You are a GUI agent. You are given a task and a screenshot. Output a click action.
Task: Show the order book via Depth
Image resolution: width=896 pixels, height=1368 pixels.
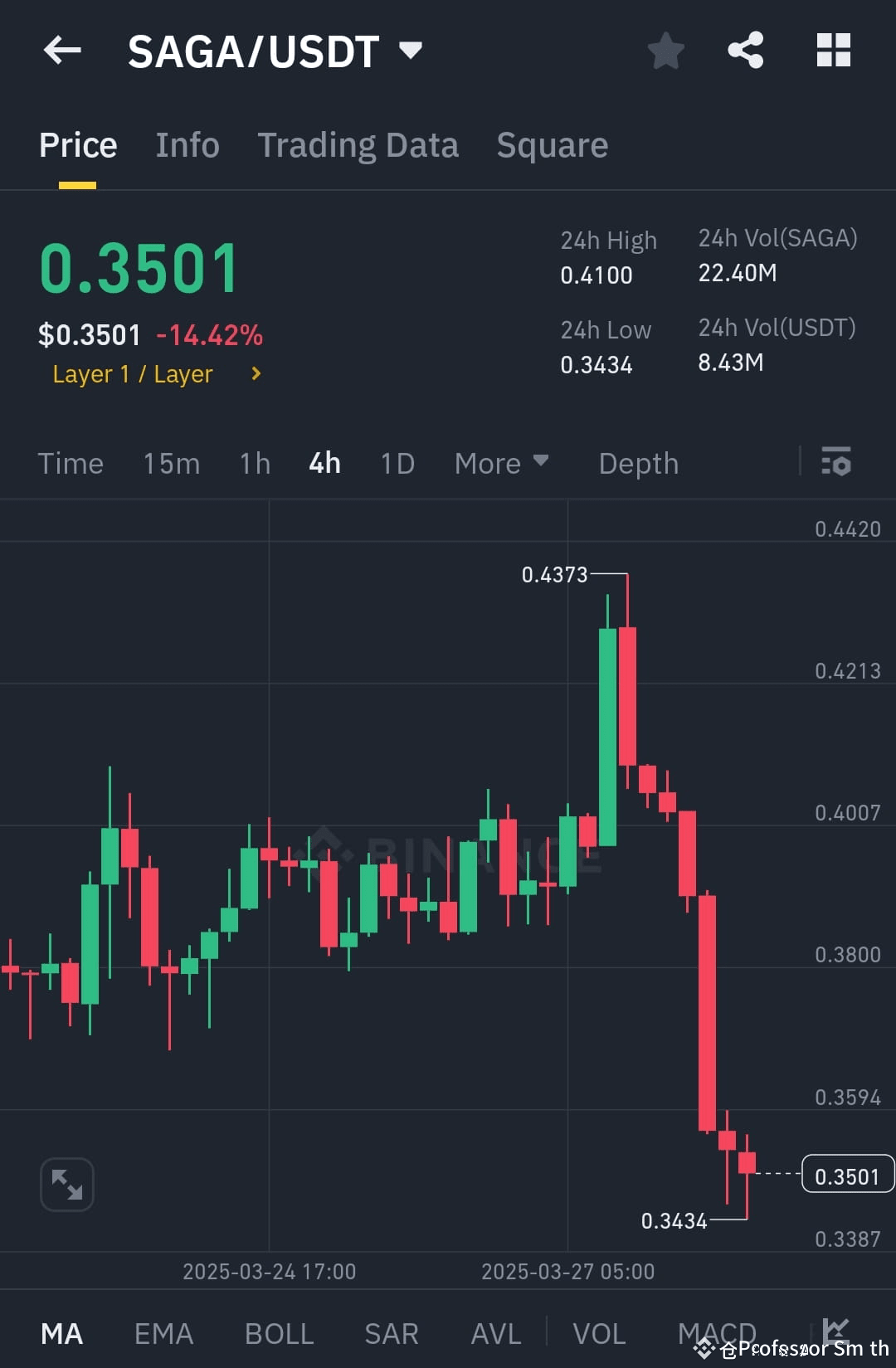pos(638,463)
